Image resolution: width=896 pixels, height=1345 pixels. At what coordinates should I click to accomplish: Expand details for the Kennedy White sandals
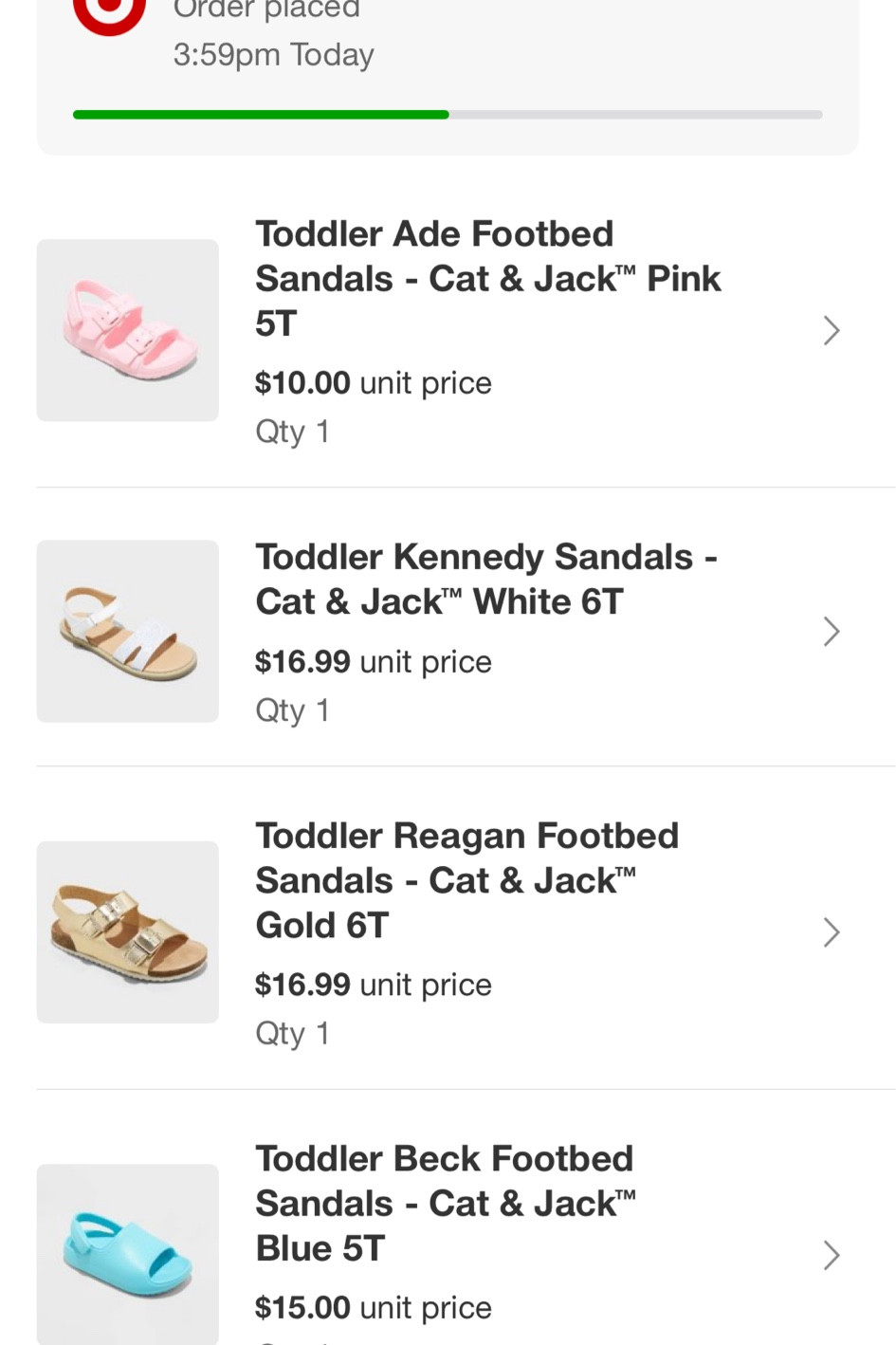tap(832, 631)
